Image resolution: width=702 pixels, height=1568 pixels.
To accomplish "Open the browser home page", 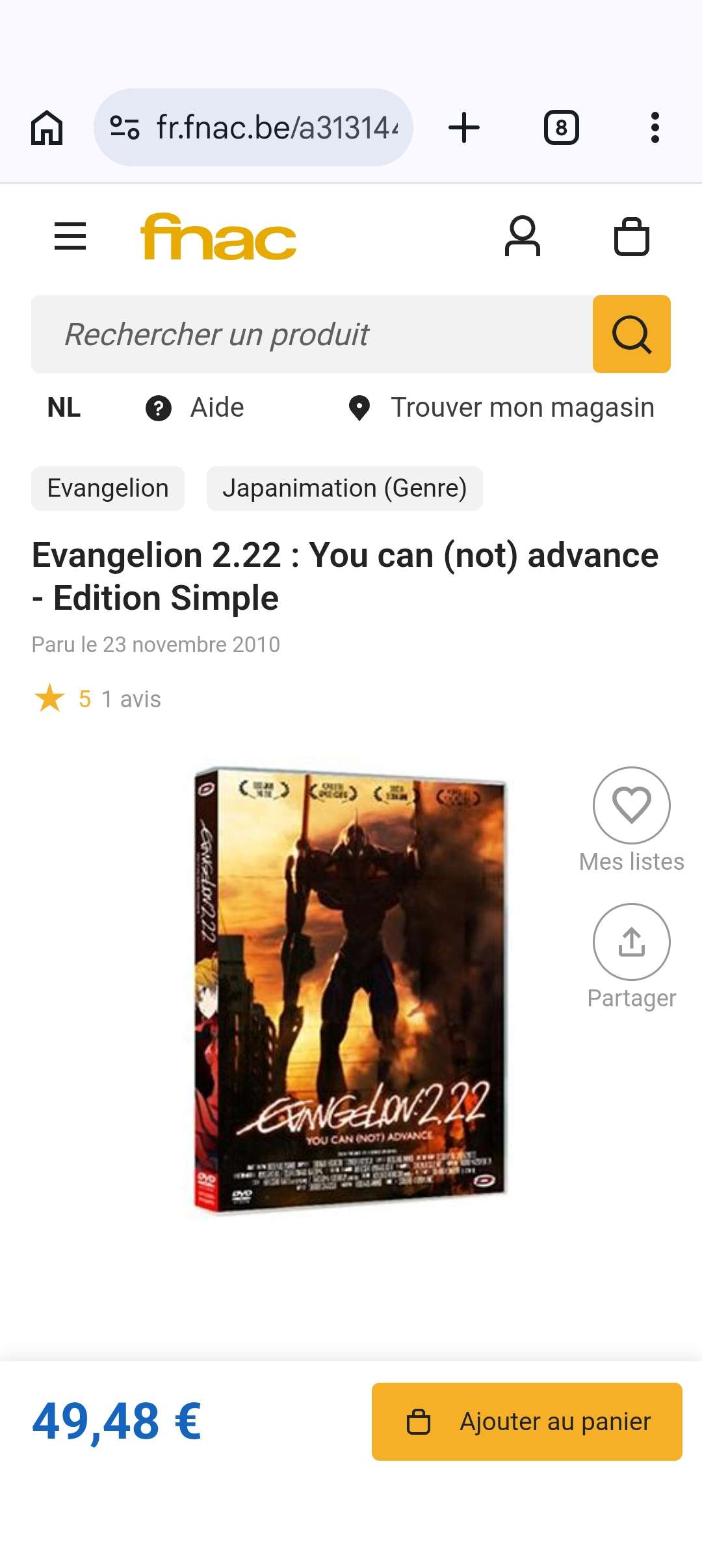I will (47, 127).
